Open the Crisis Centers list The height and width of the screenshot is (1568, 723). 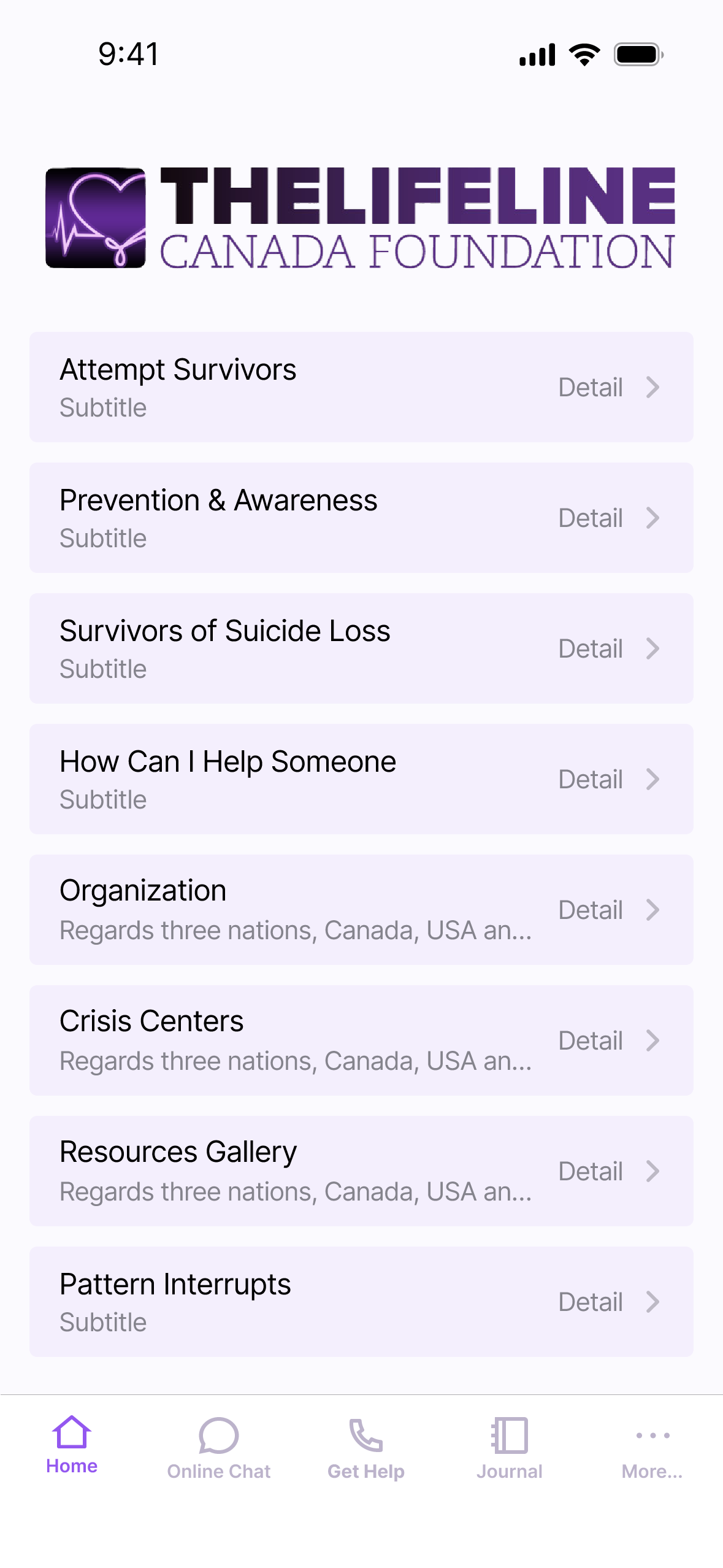click(361, 1040)
